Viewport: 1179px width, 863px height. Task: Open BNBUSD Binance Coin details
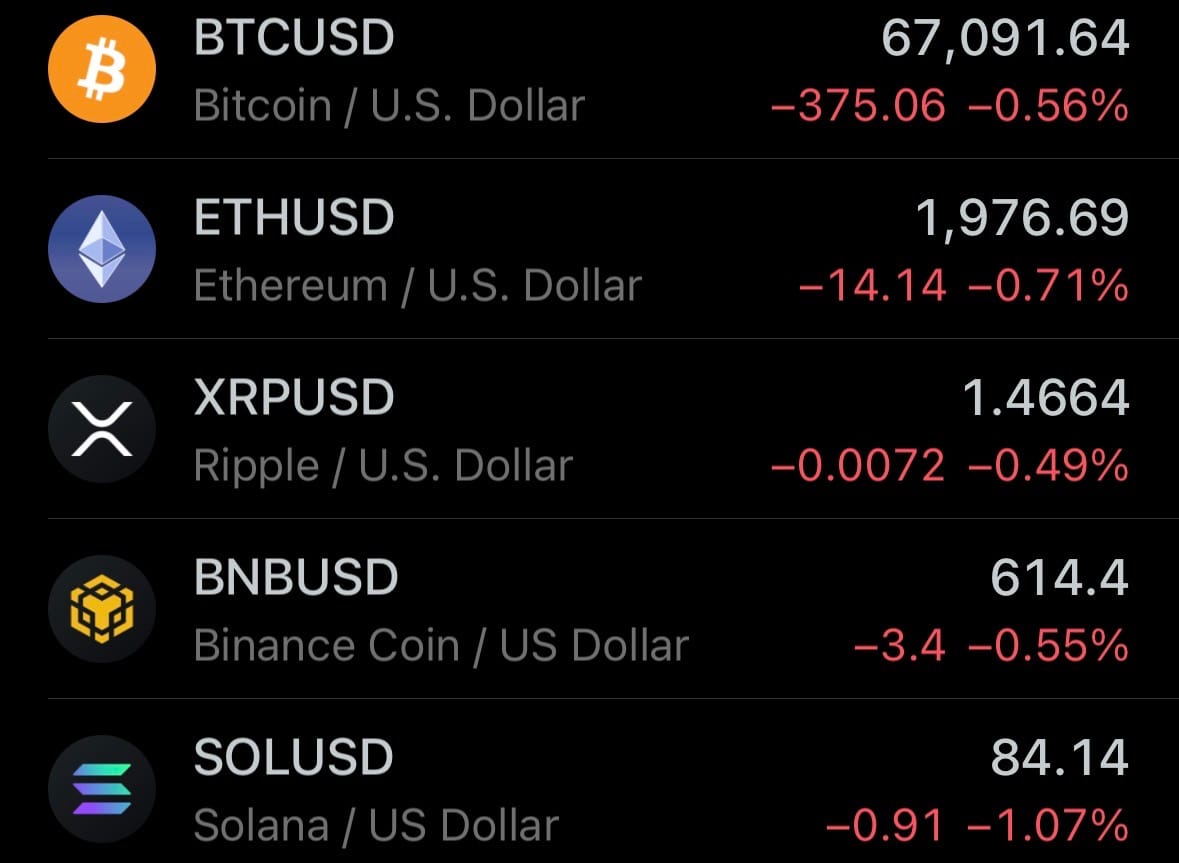(x=589, y=610)
